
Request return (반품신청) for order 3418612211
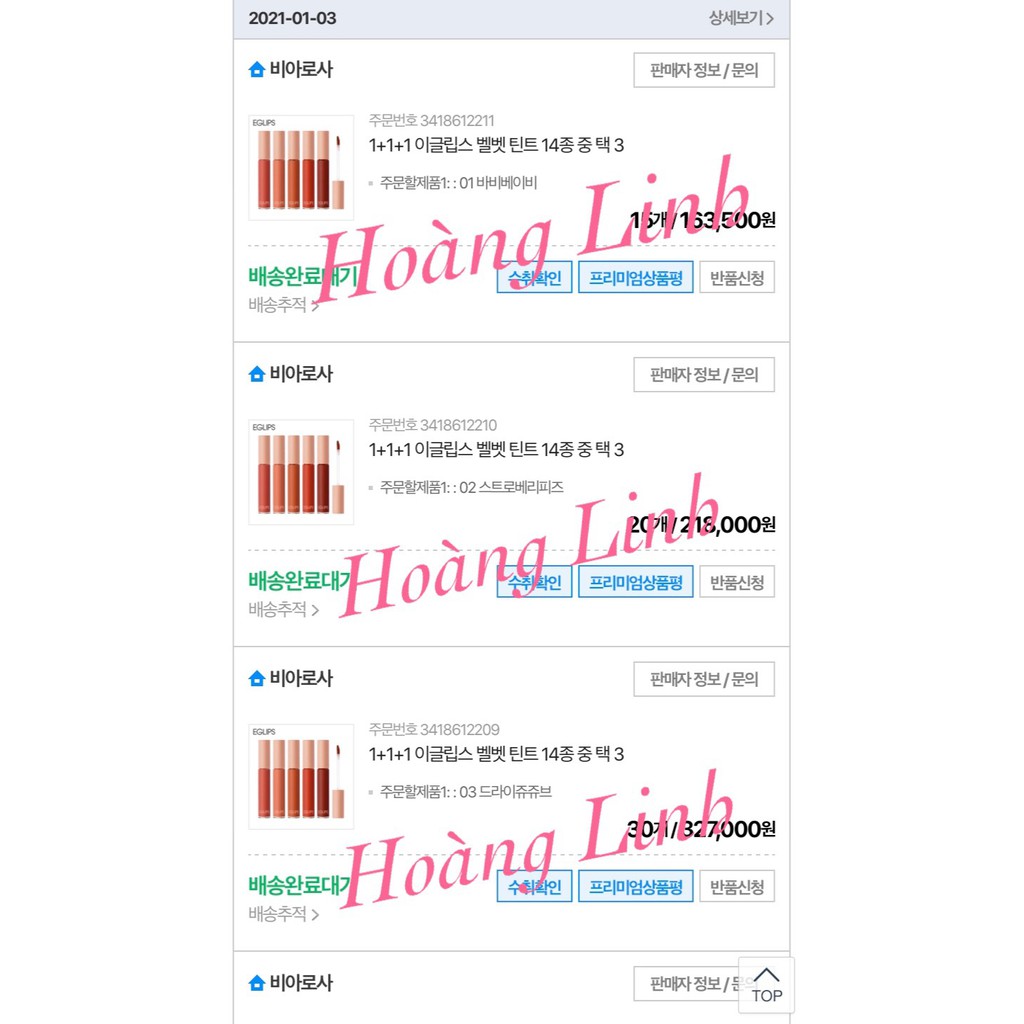pyautogui.click(x=737, y=278)
